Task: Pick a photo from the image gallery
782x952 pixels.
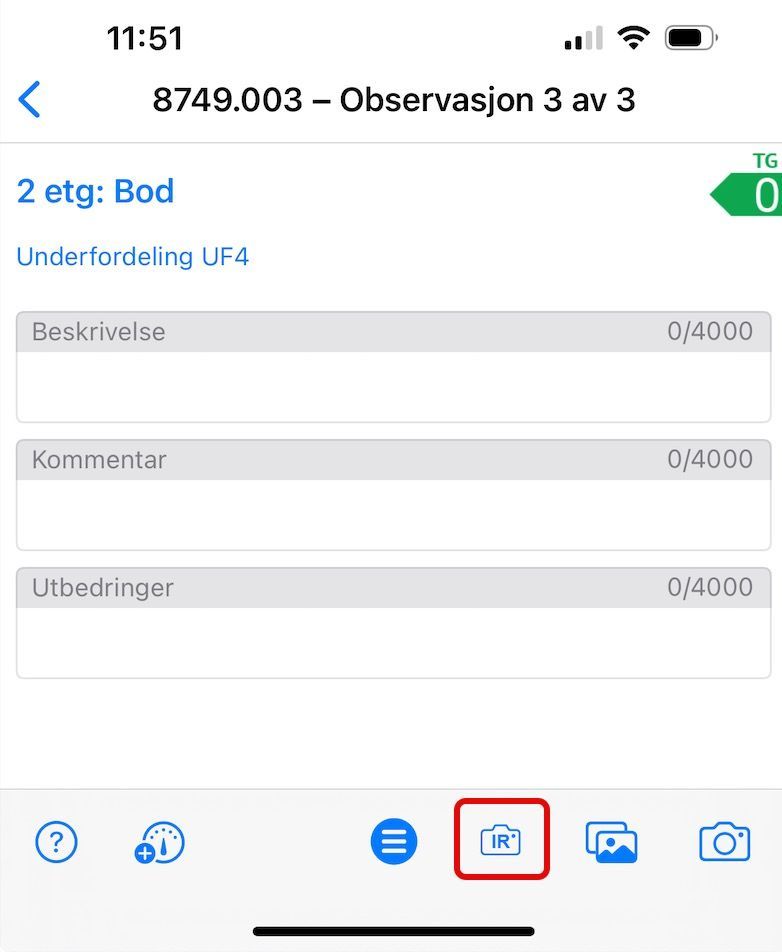Action: (x=611, y=842)
